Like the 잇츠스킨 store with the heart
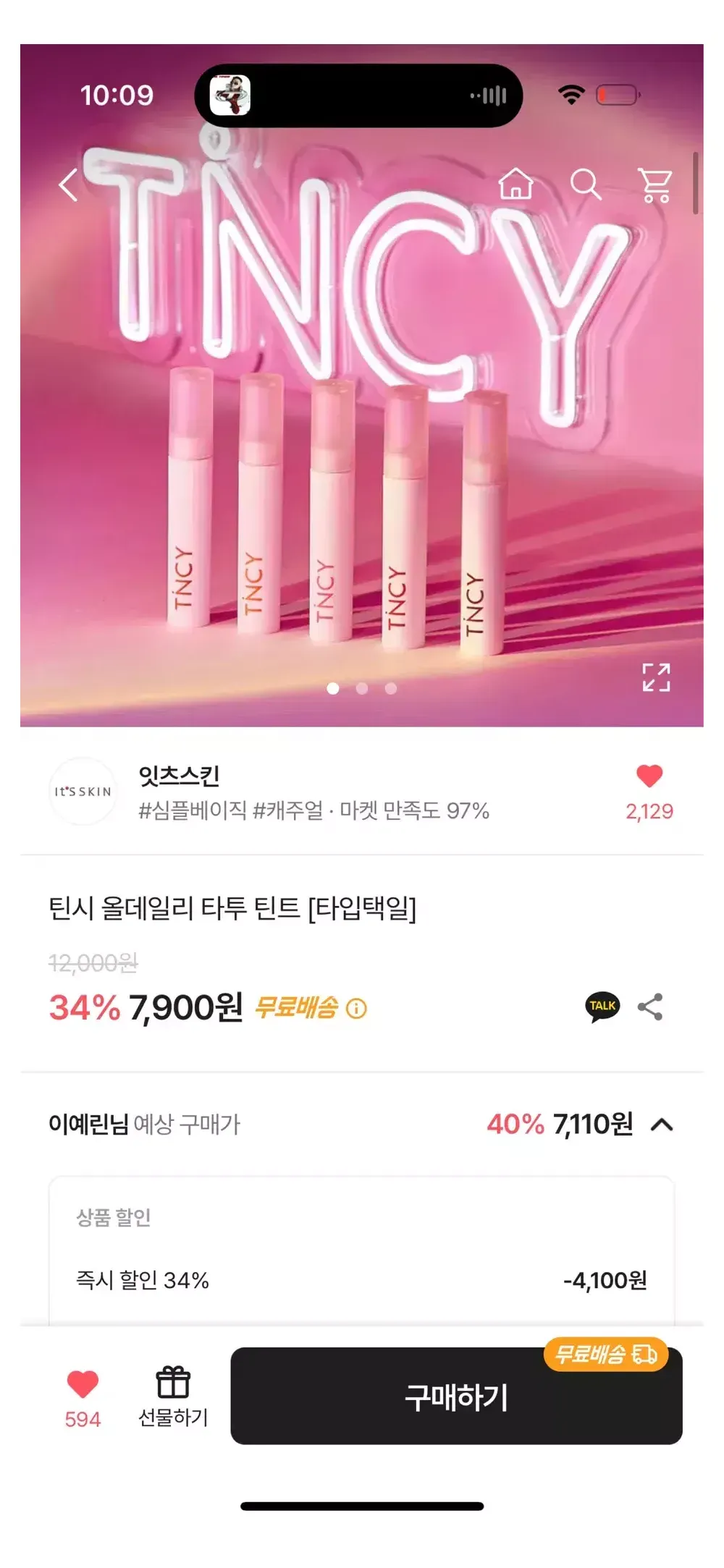 [649, 776]
